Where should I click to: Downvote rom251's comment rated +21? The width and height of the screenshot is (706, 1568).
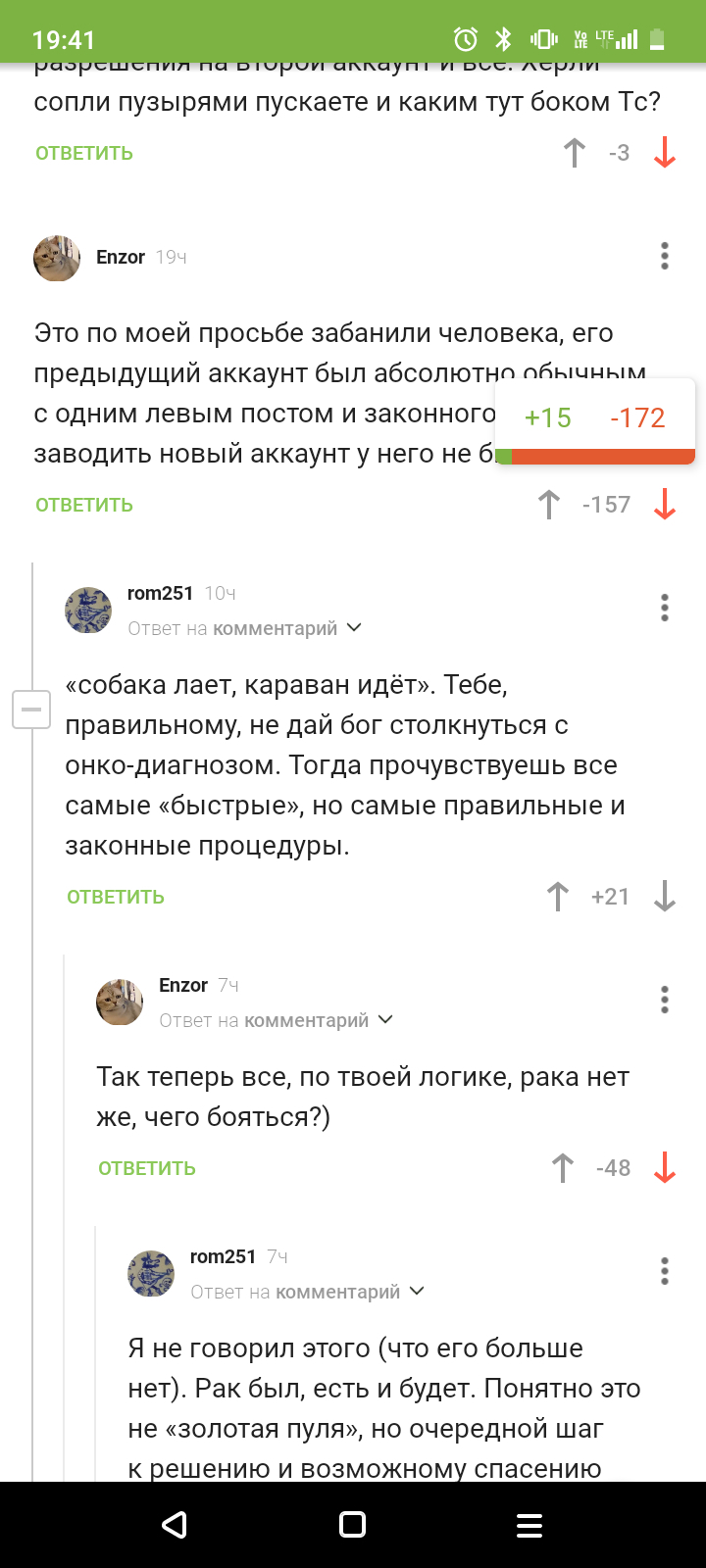[665, 897]
